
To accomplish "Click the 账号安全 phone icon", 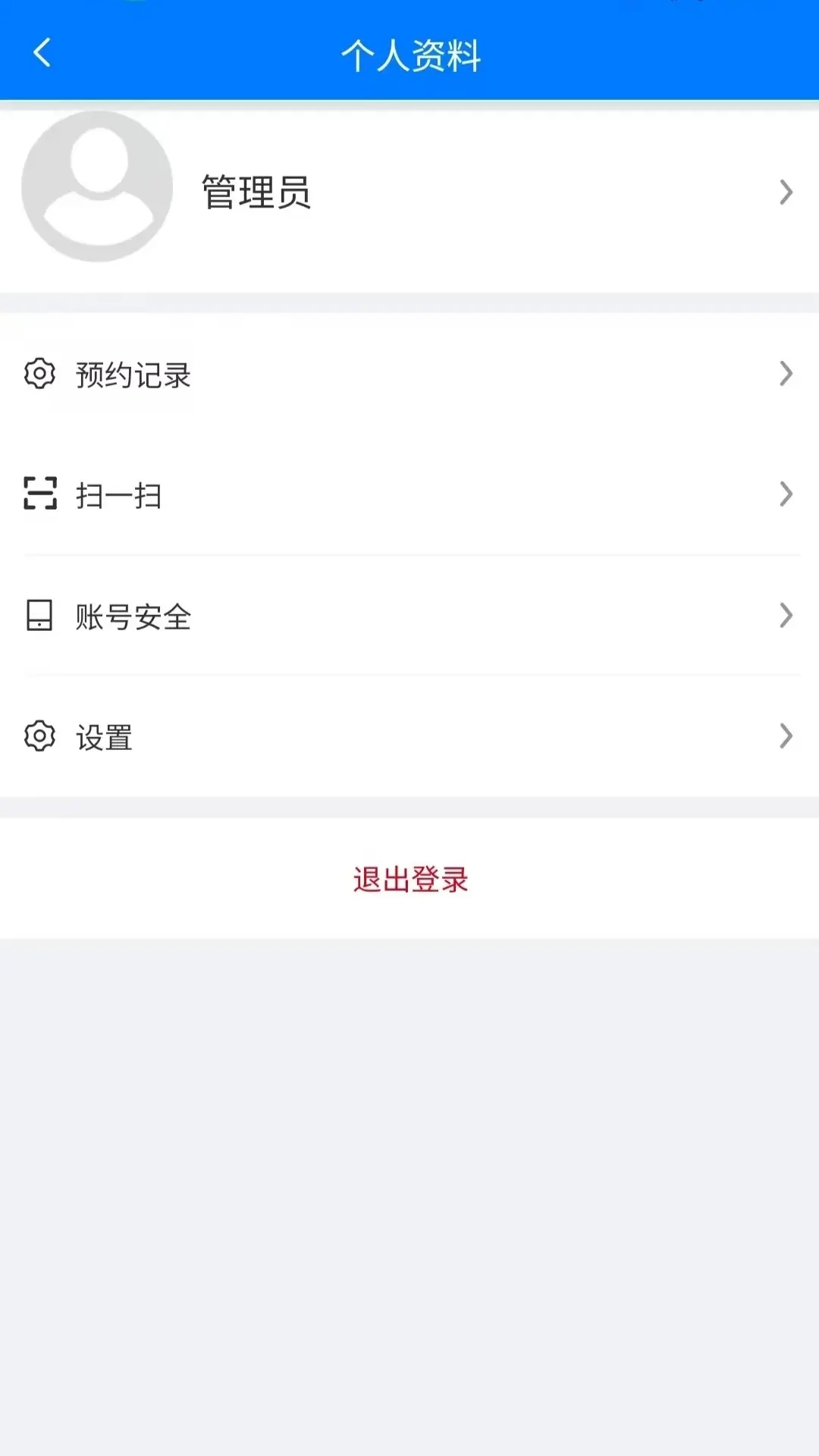I will (x=39, y=616).
